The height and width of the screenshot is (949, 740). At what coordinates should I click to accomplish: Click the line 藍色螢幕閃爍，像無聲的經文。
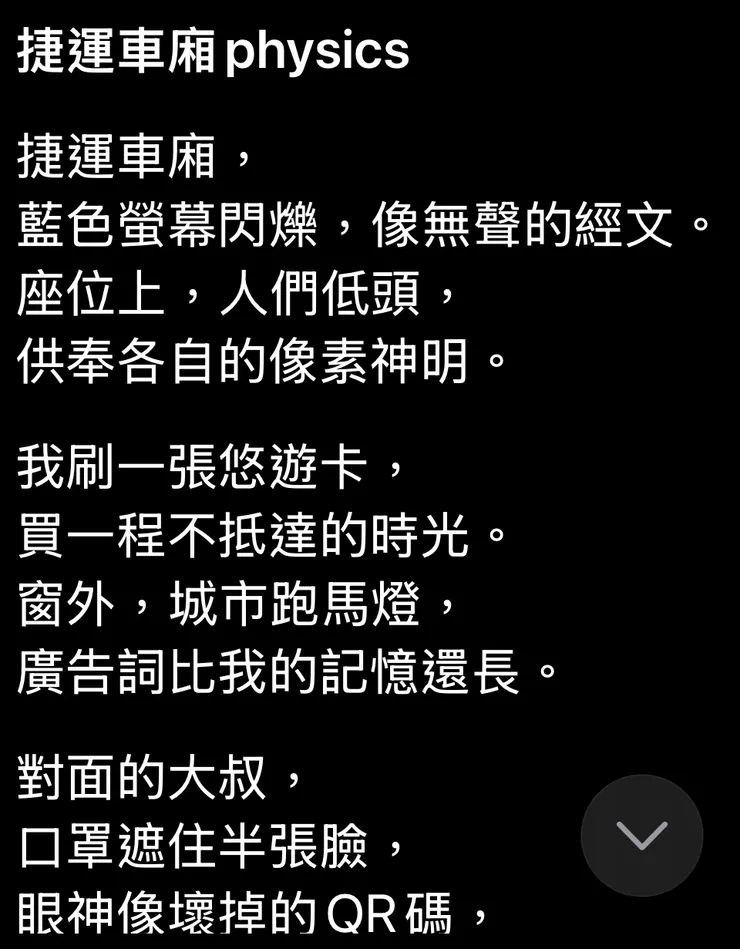360,224
